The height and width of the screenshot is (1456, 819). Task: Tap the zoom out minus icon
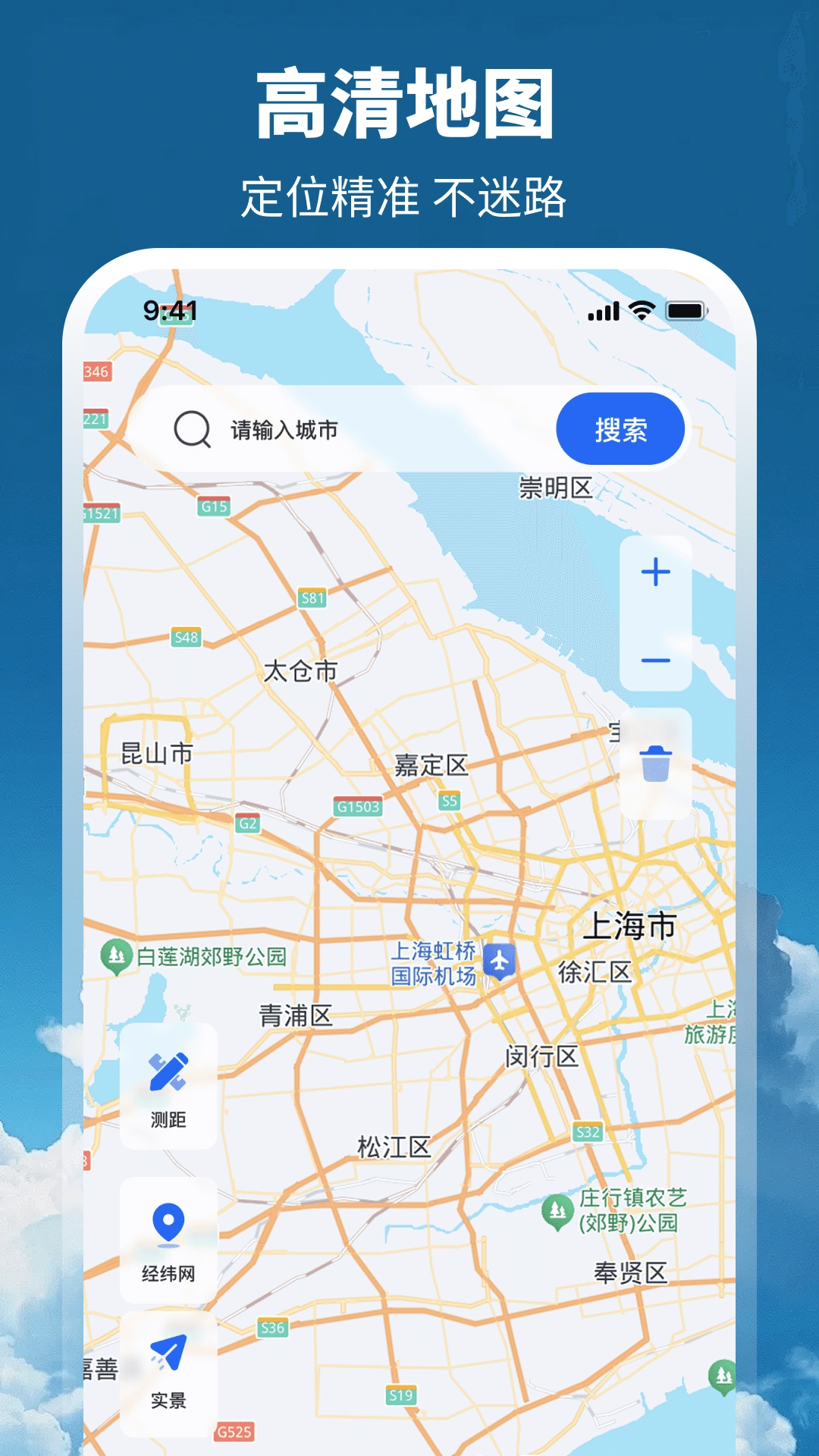click(657, 661)
